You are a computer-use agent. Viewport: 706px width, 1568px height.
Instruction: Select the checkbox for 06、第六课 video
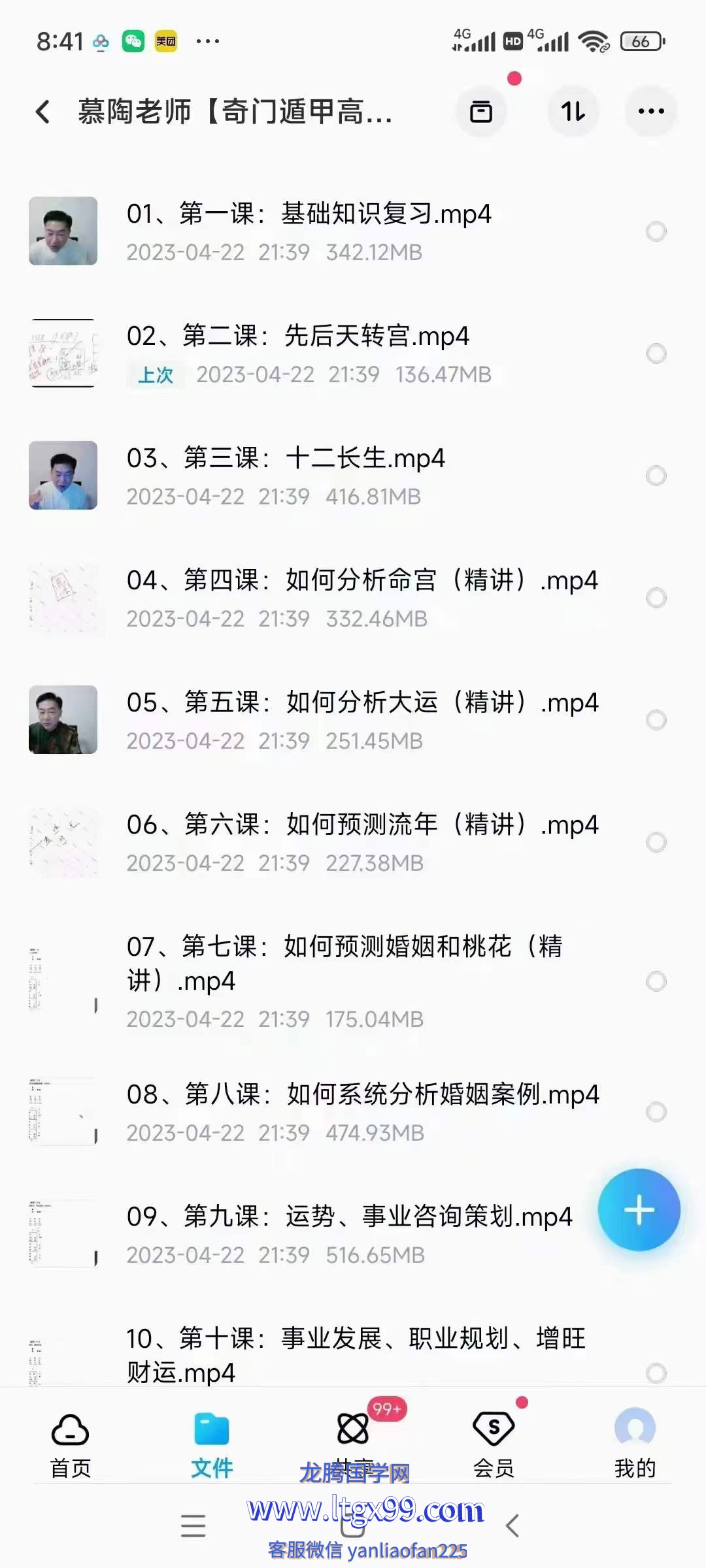(x=656, y=842)
